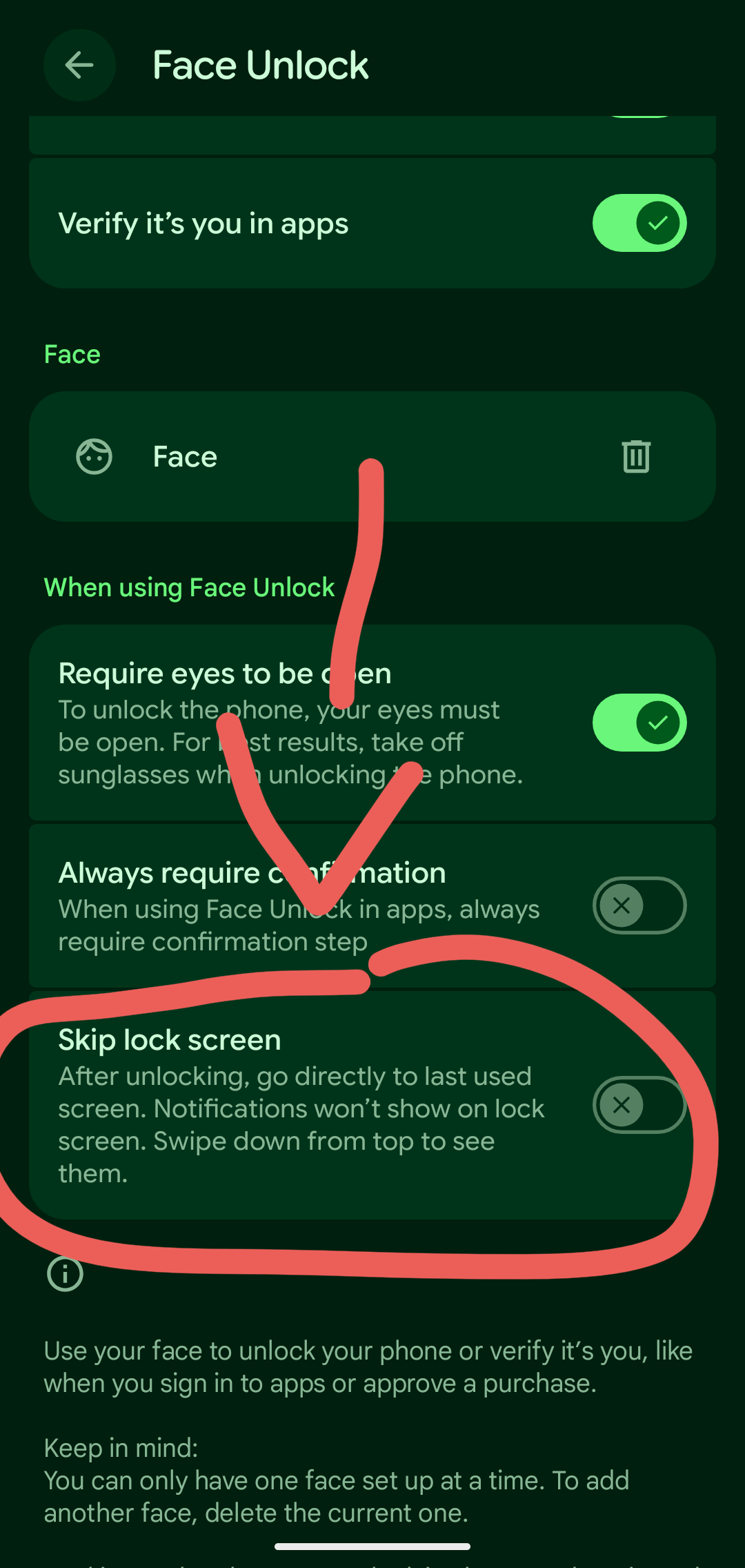Delete the enrolled Face with trash icon
745x1568 pixels.
click(x=636, y=456)
